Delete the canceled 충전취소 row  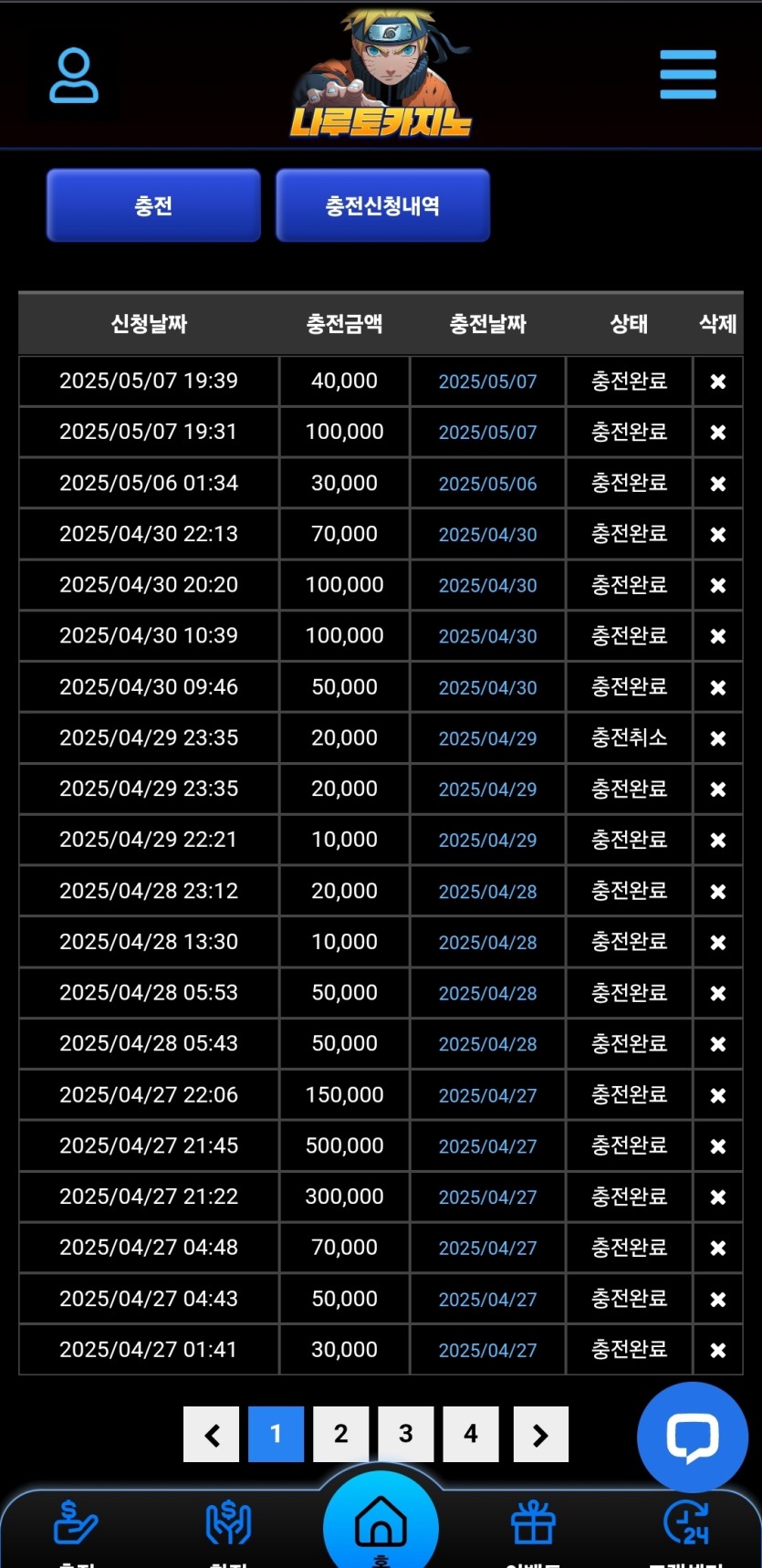(718, 738)
